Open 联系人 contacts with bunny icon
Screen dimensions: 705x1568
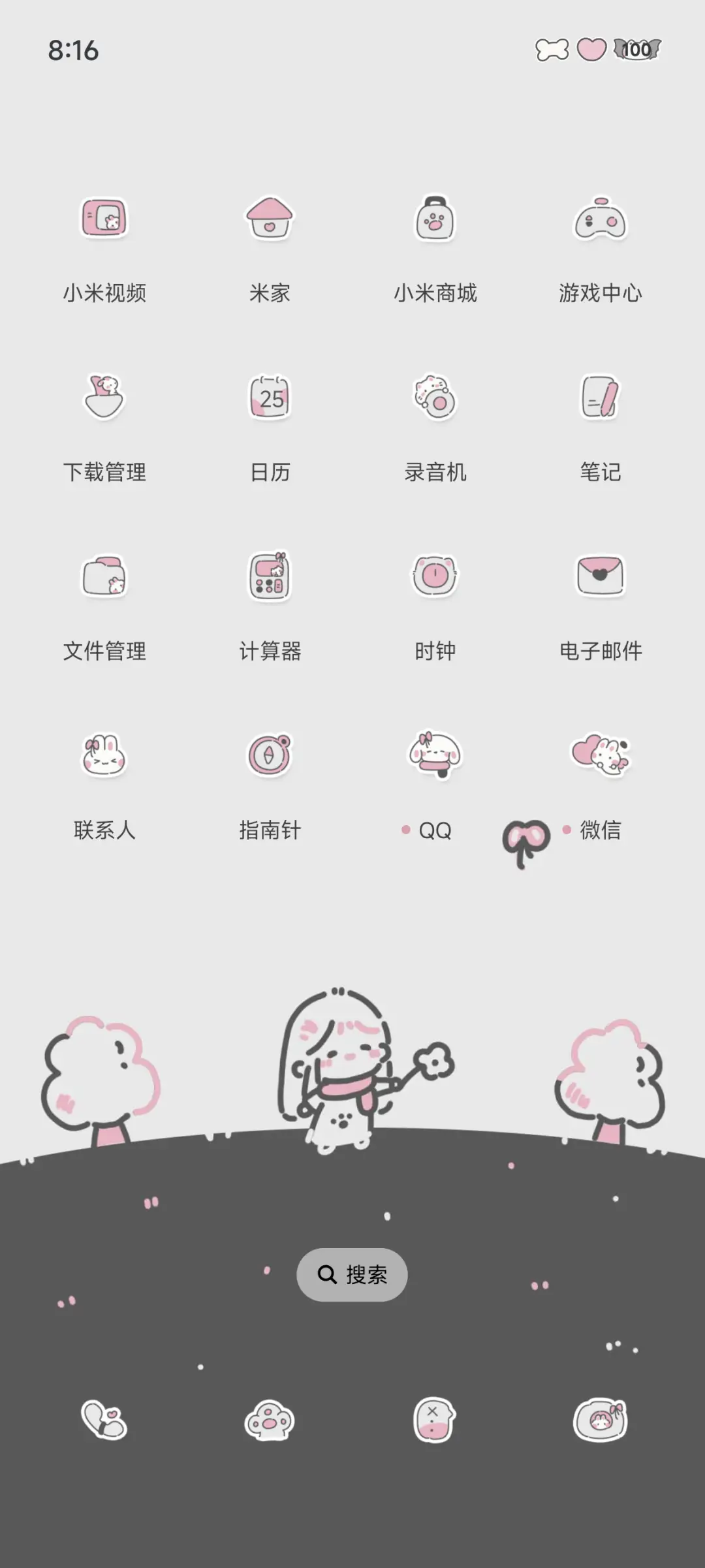tap(106, 756)
